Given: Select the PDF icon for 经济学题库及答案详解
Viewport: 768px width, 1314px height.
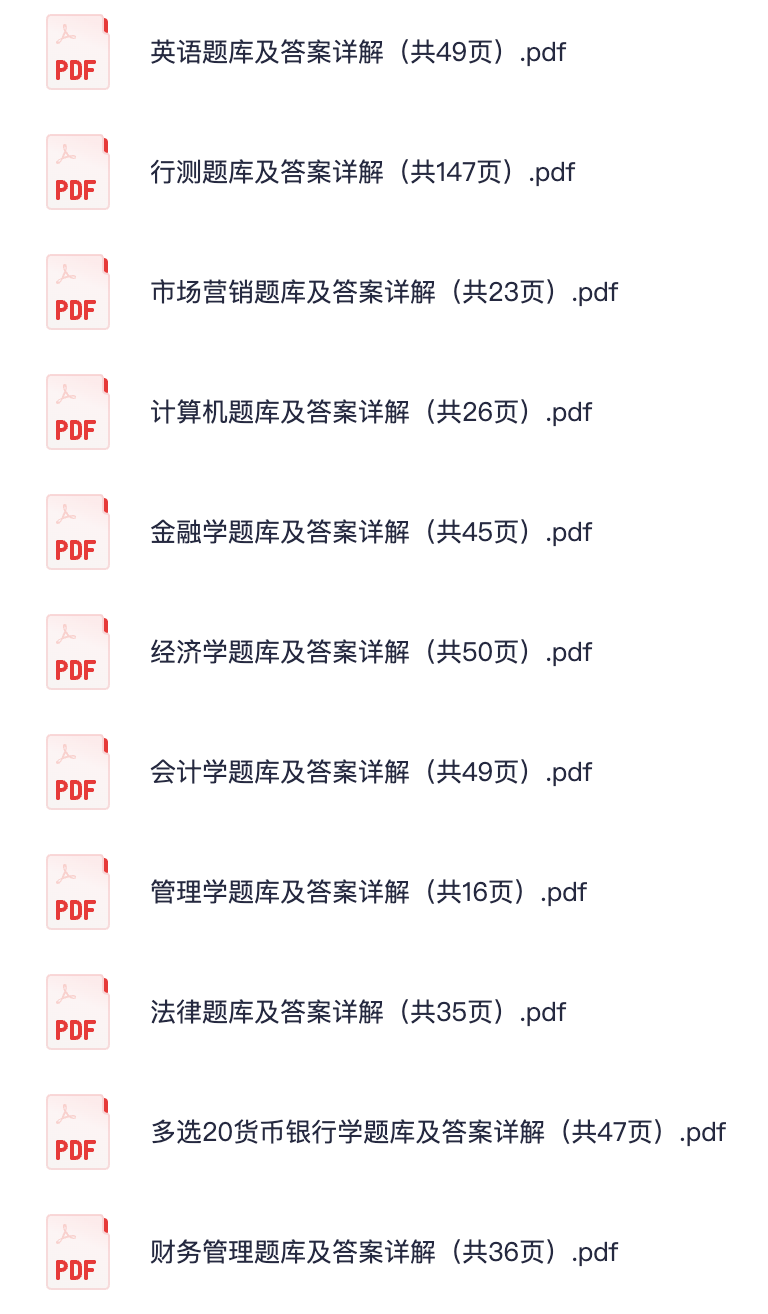Looking at the screenshot, I should point(77,652).
